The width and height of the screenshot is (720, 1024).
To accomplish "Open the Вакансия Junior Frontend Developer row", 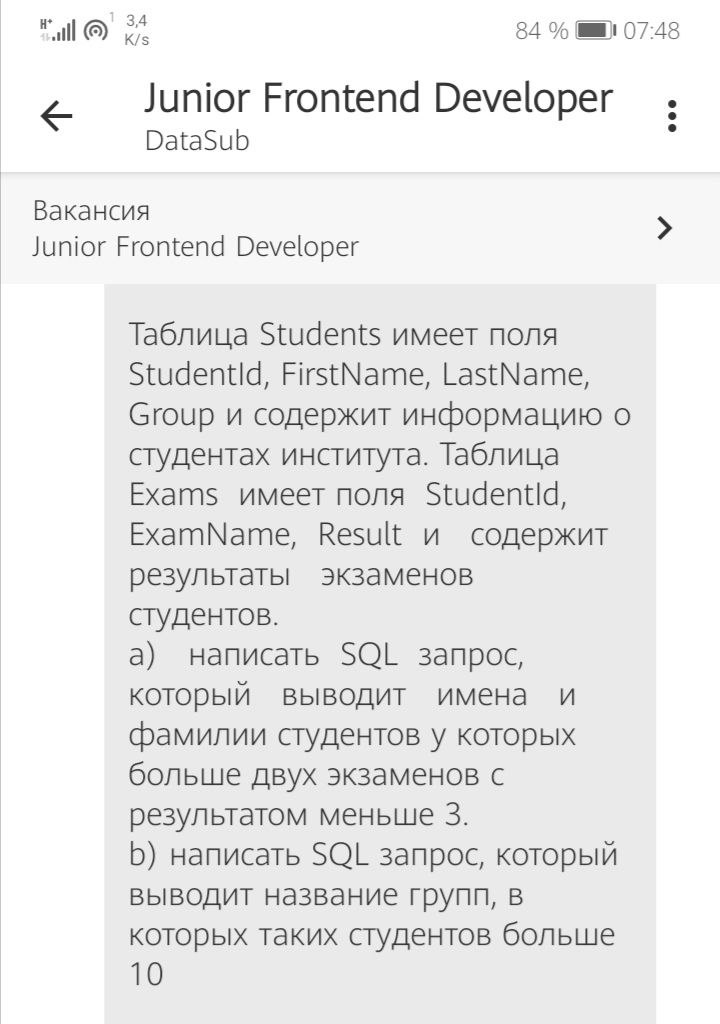I will coord(360,229).
